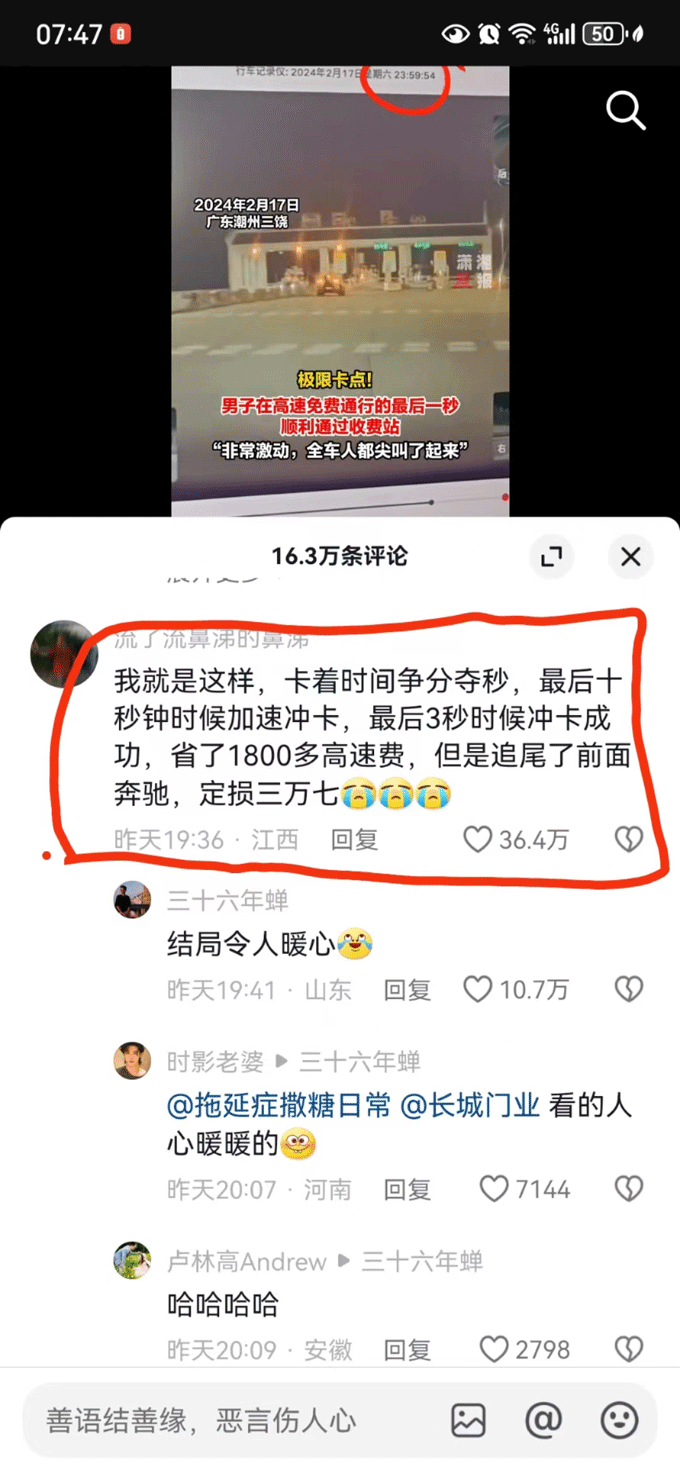Open the mention @拖延症撒糖日常
This screenshot has width=680, height=1473.
[279, 1106]
